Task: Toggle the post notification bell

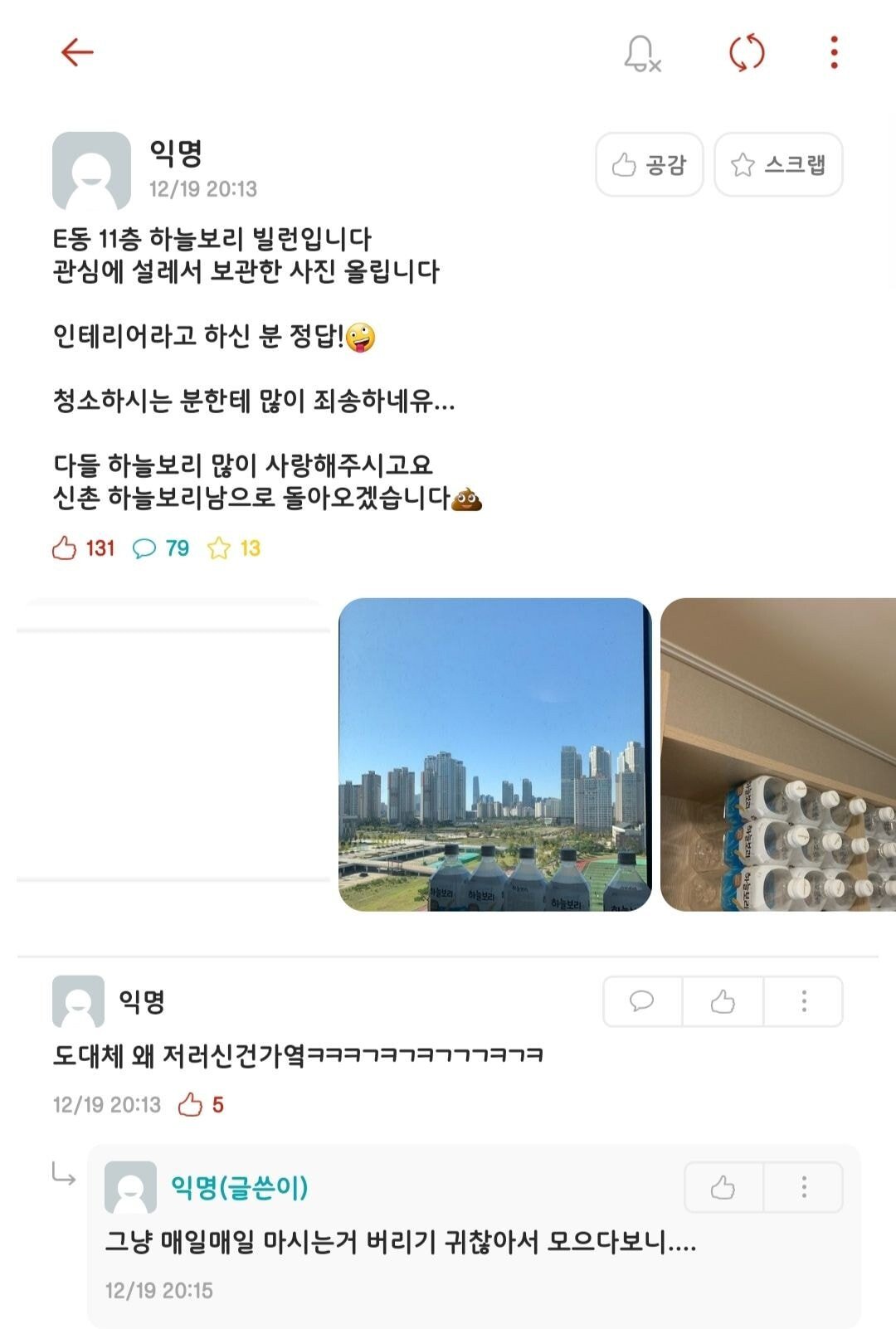Action: click(x=641, y=53)
